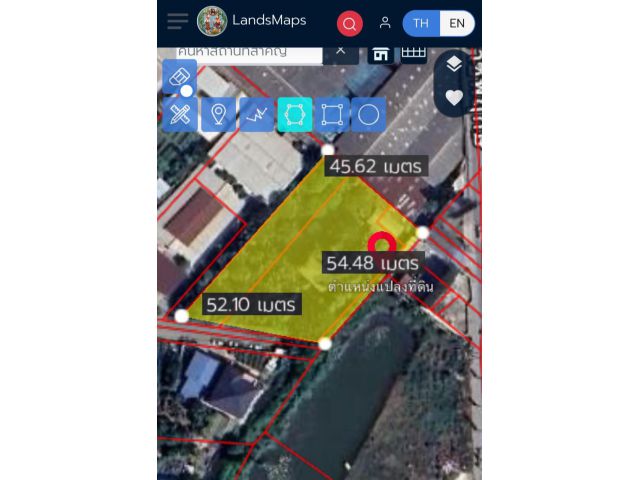Tap the grid table icon

coord(414,53)
